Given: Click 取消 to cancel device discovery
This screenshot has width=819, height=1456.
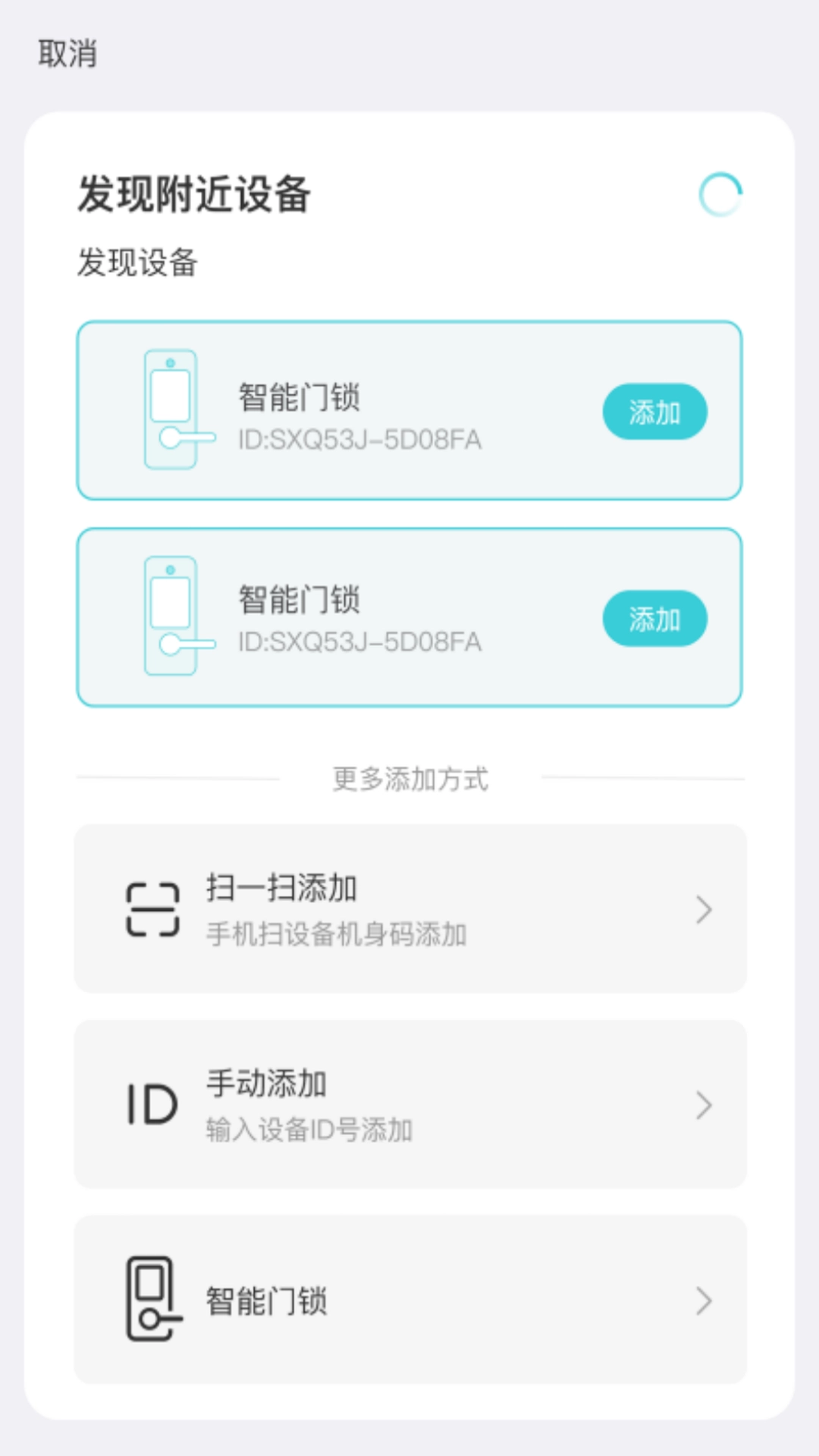Looking at the screenshot, I should pyautogui.click(x=67, y=54).
